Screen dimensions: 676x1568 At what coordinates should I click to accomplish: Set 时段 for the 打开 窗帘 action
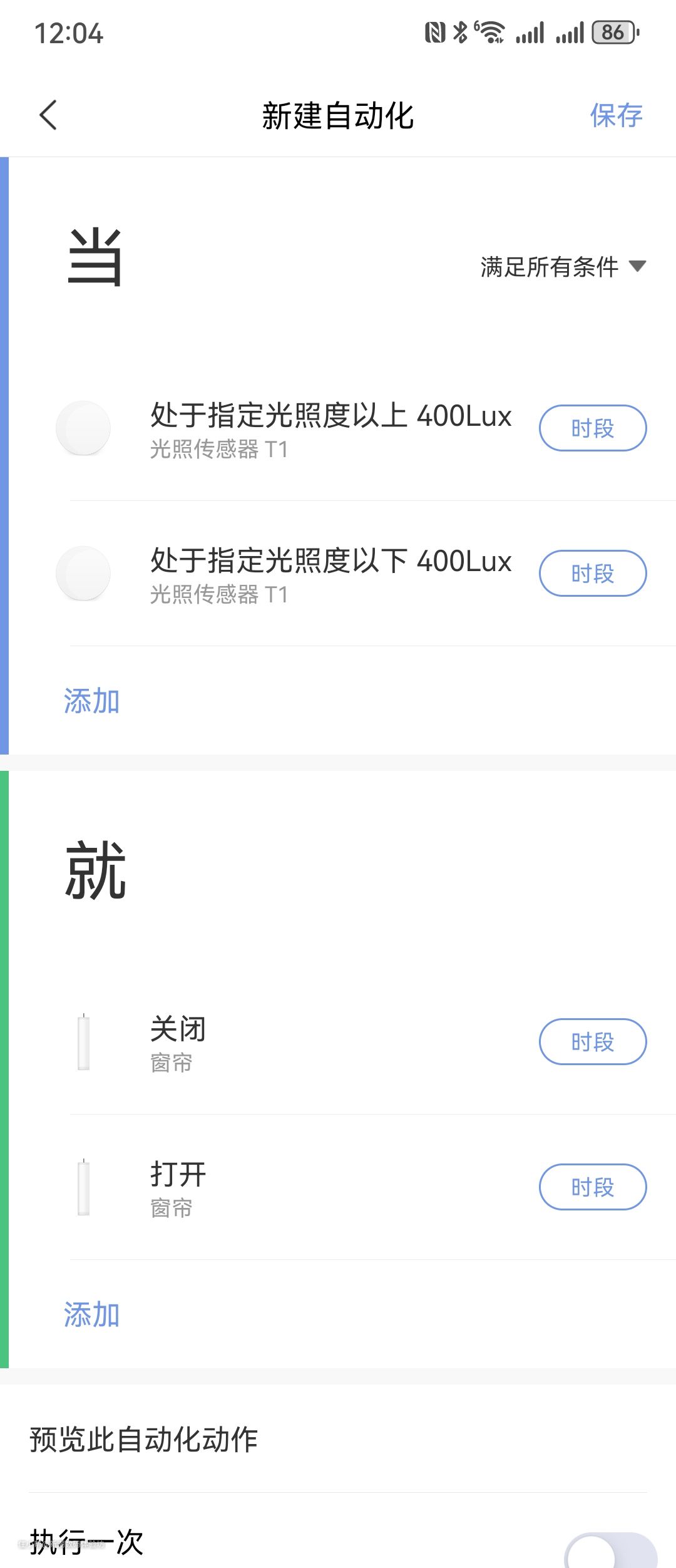click(592, 1187)
